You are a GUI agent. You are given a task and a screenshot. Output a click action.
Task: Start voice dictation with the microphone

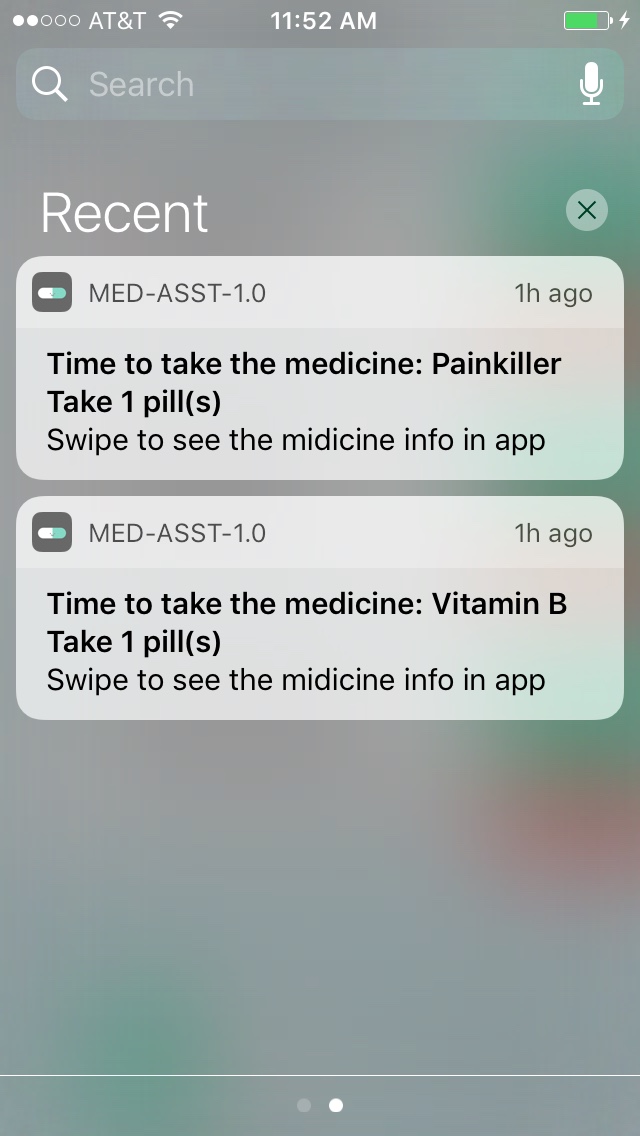coord(591,85)
